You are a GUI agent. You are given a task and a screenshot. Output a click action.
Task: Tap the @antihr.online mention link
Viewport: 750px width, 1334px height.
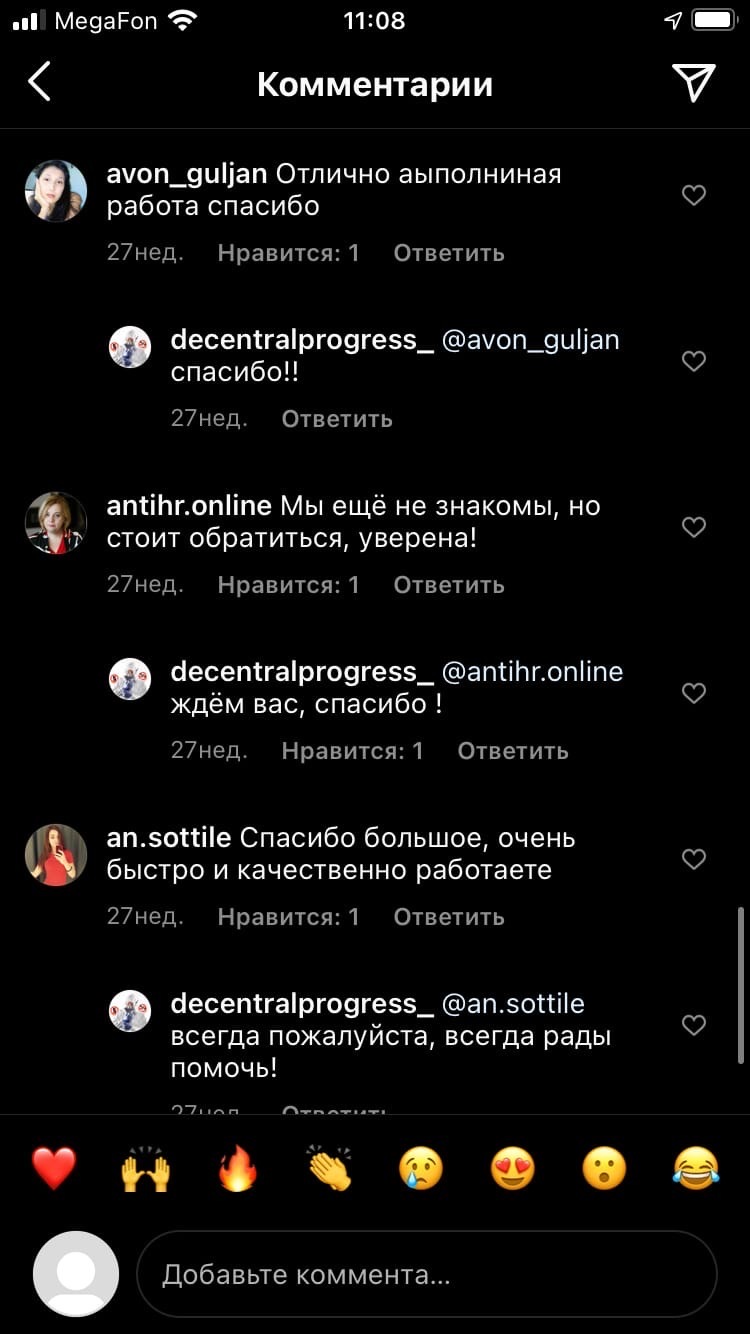pyautogui.click(x=532, y=671)
